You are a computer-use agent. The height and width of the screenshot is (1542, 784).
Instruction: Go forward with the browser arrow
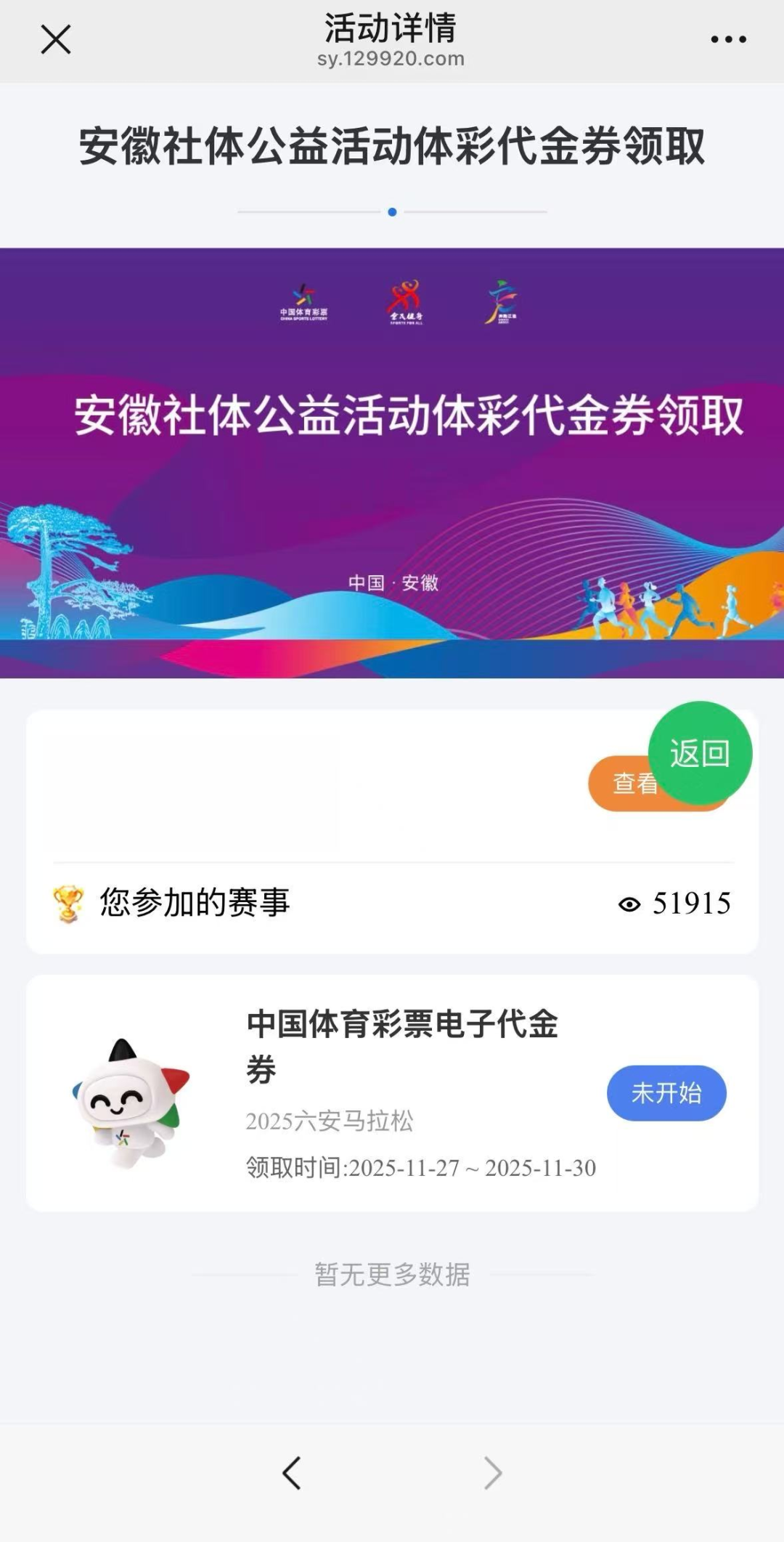tap(493, 1474)
